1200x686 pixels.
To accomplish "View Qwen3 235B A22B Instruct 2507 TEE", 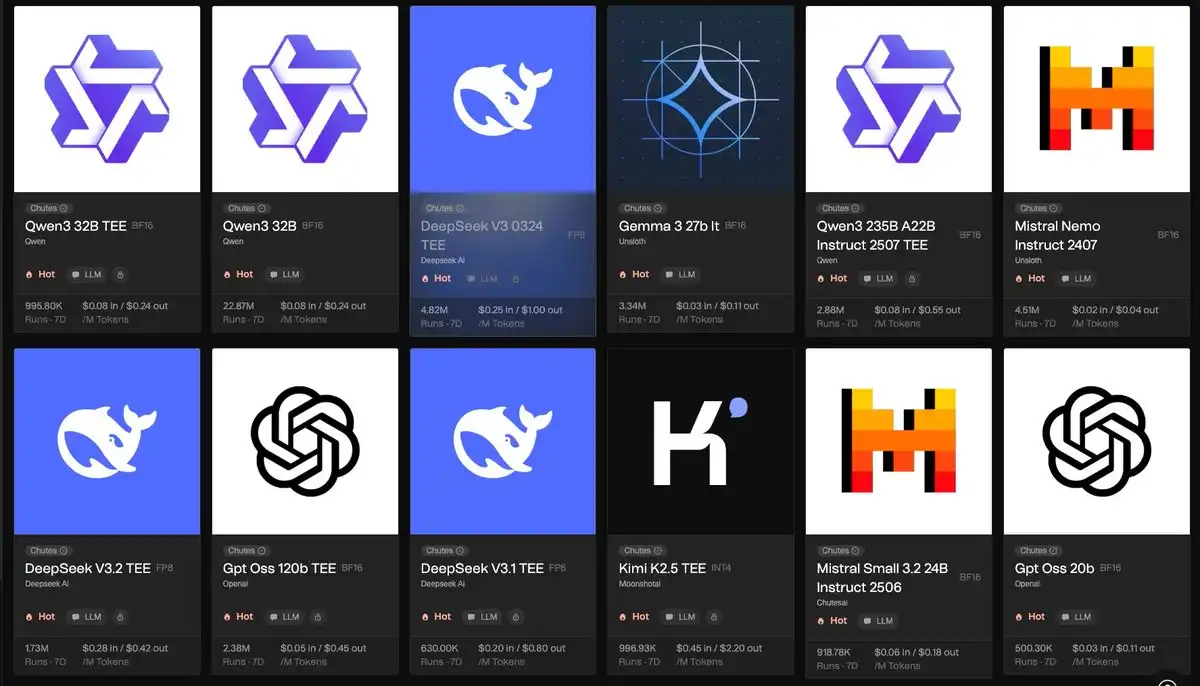I will point(899,100).
